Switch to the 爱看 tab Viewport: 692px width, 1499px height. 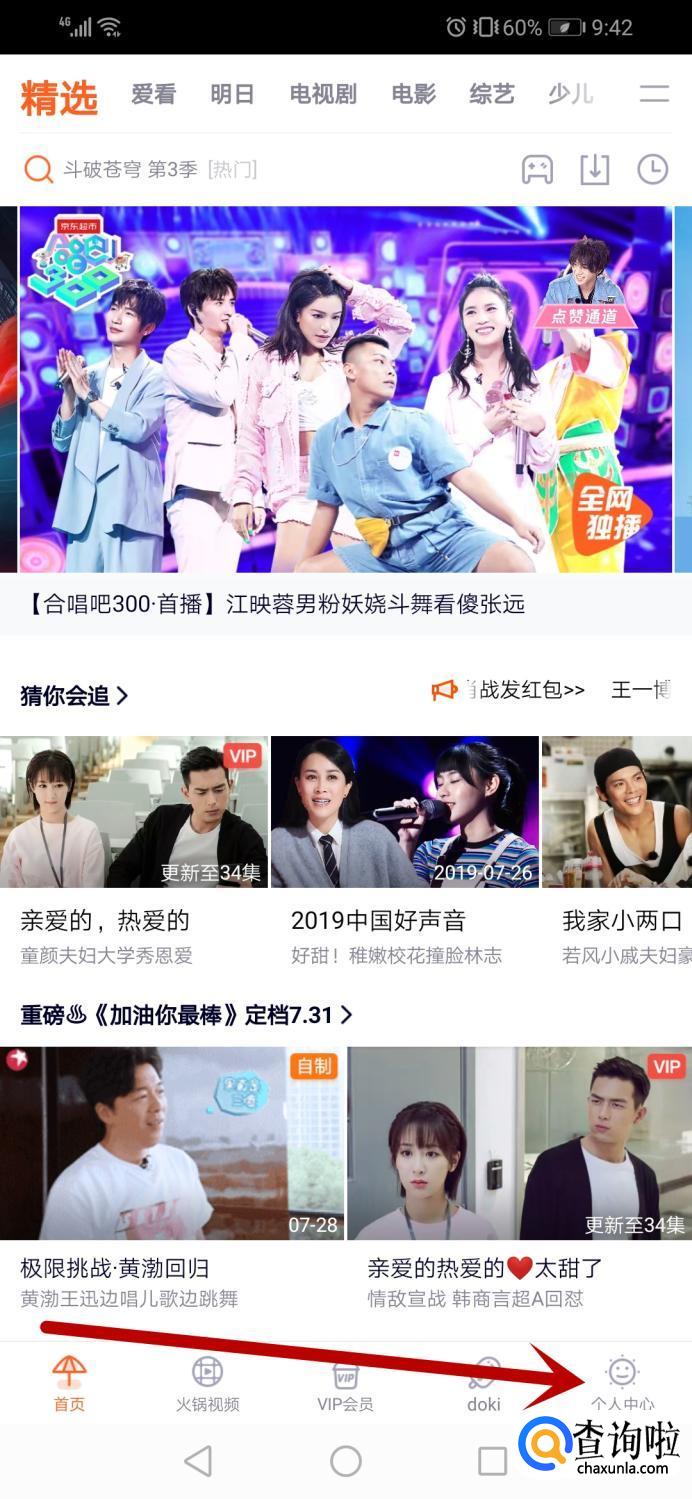[153, 95]
